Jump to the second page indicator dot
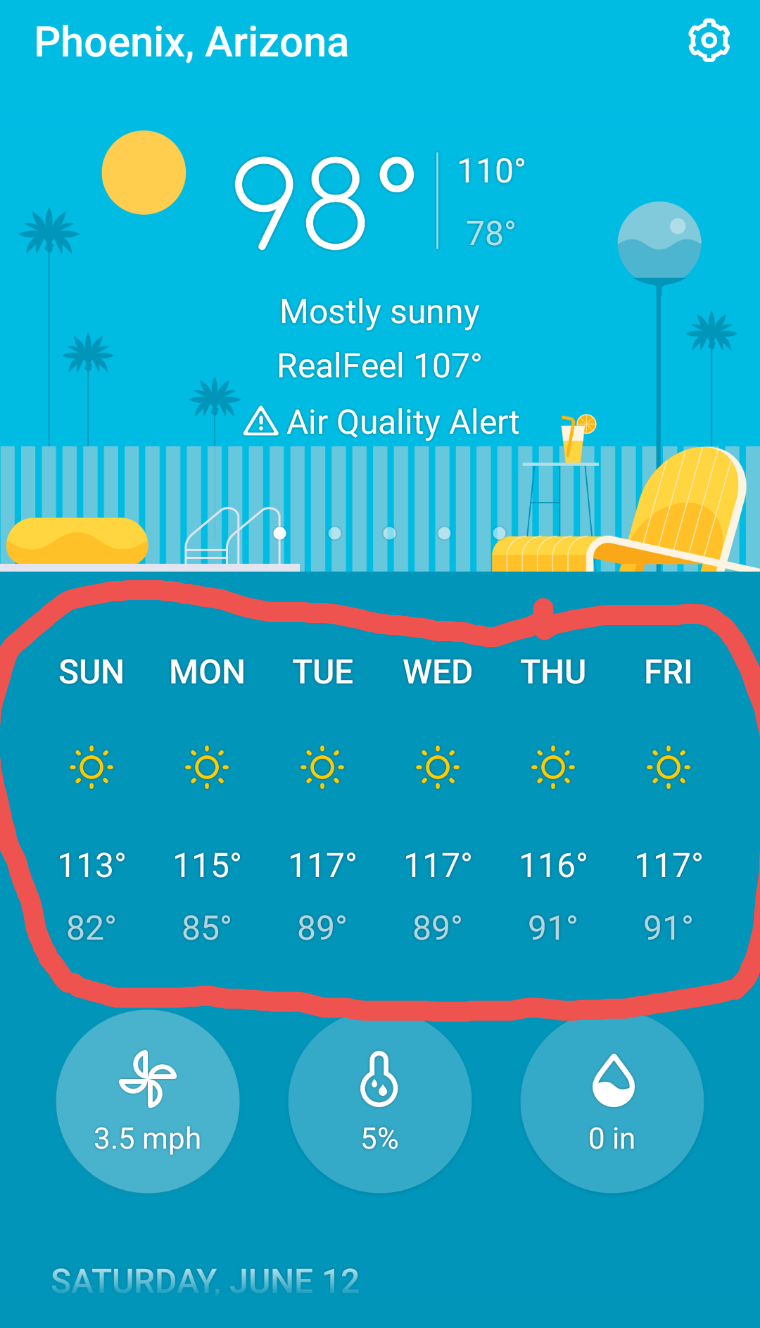This screenshot has width=760, height=1328. 335,533
